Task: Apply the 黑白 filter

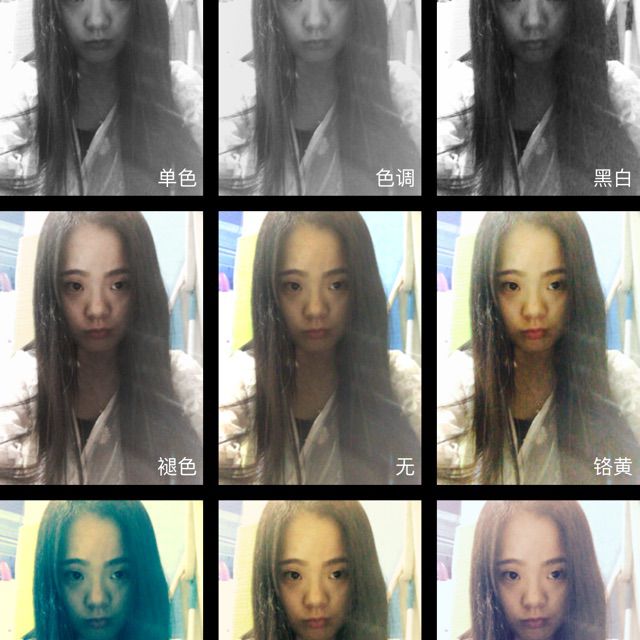Action: 538,97
